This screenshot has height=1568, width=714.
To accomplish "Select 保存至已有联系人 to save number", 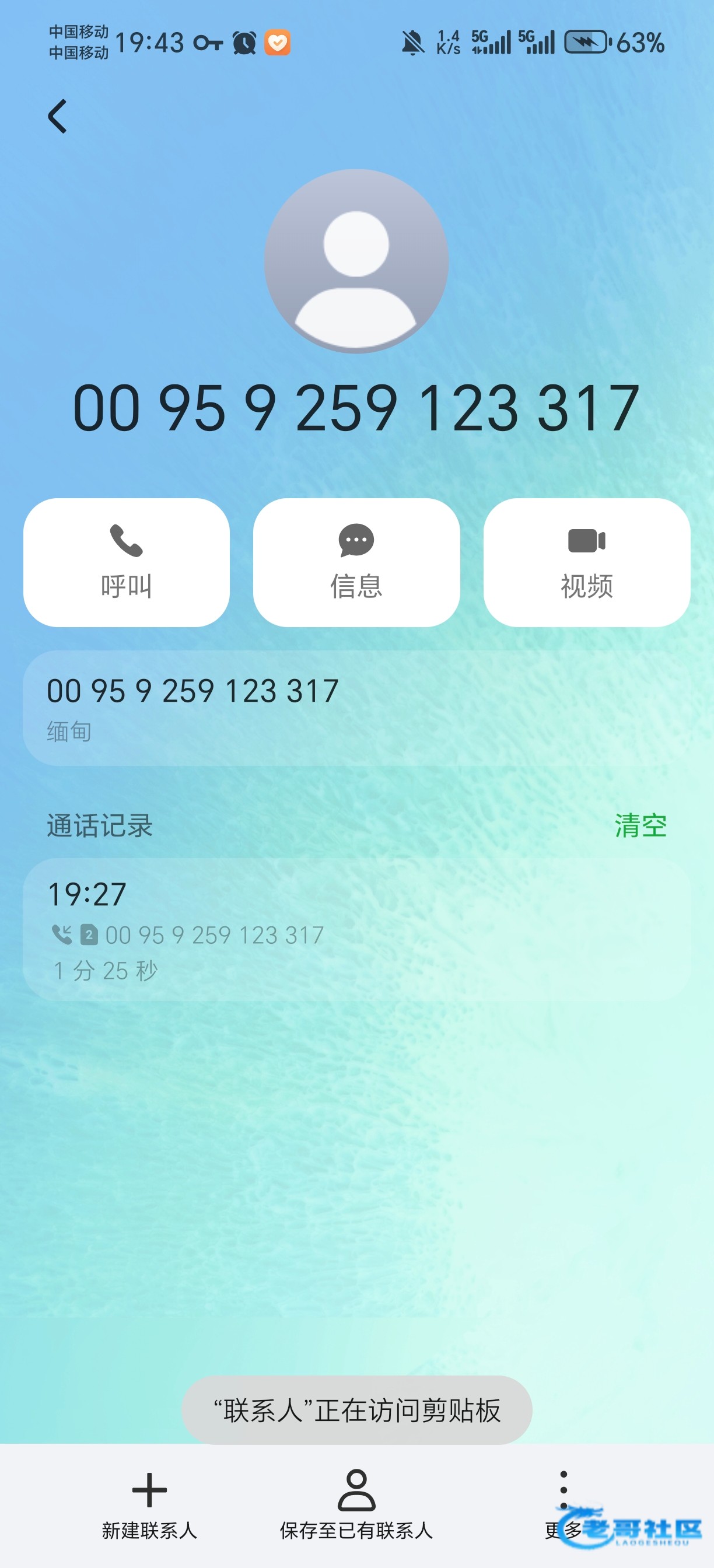I will [356, 1504].
